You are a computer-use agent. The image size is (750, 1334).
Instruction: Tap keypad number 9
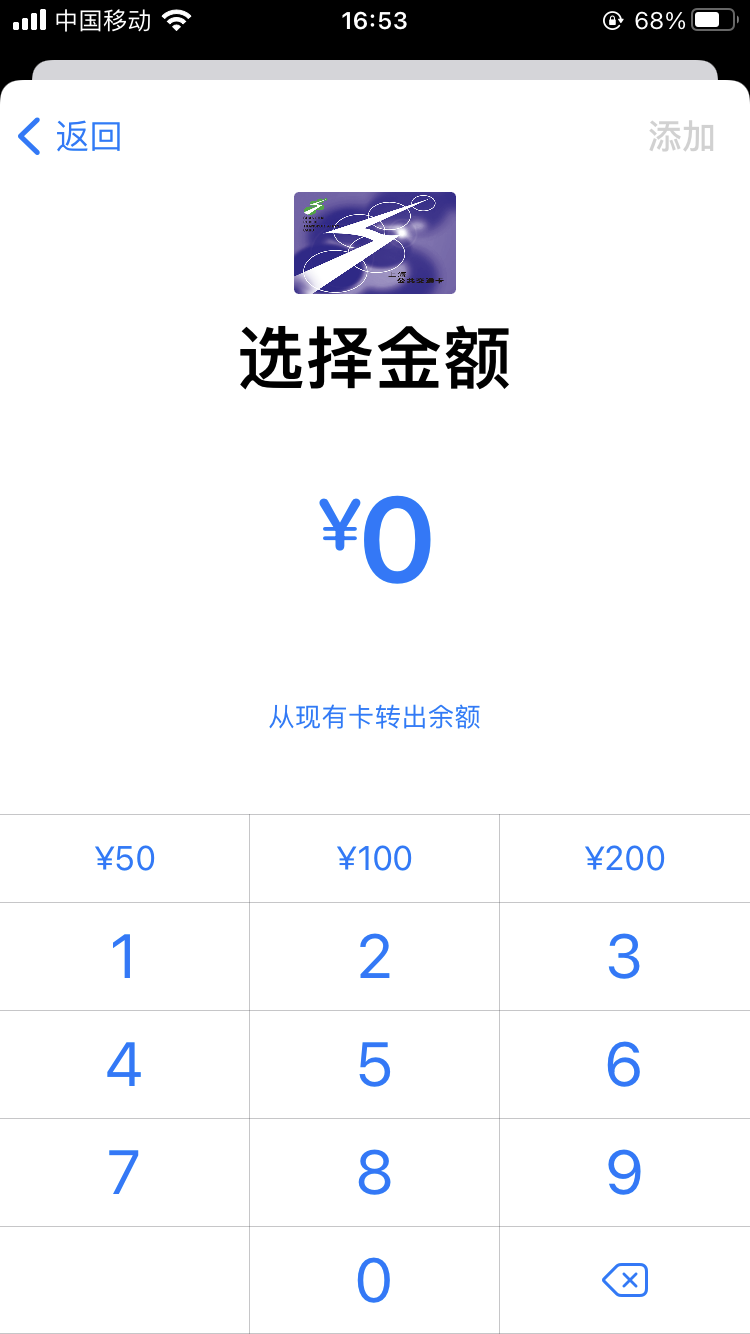624,1172
